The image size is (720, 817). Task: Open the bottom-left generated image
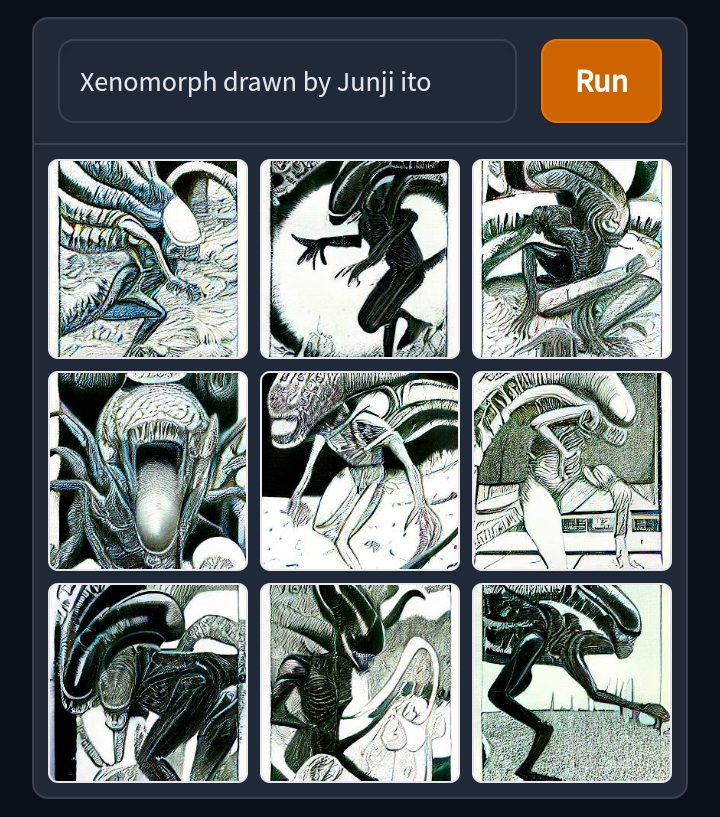(x=148, y=683)
